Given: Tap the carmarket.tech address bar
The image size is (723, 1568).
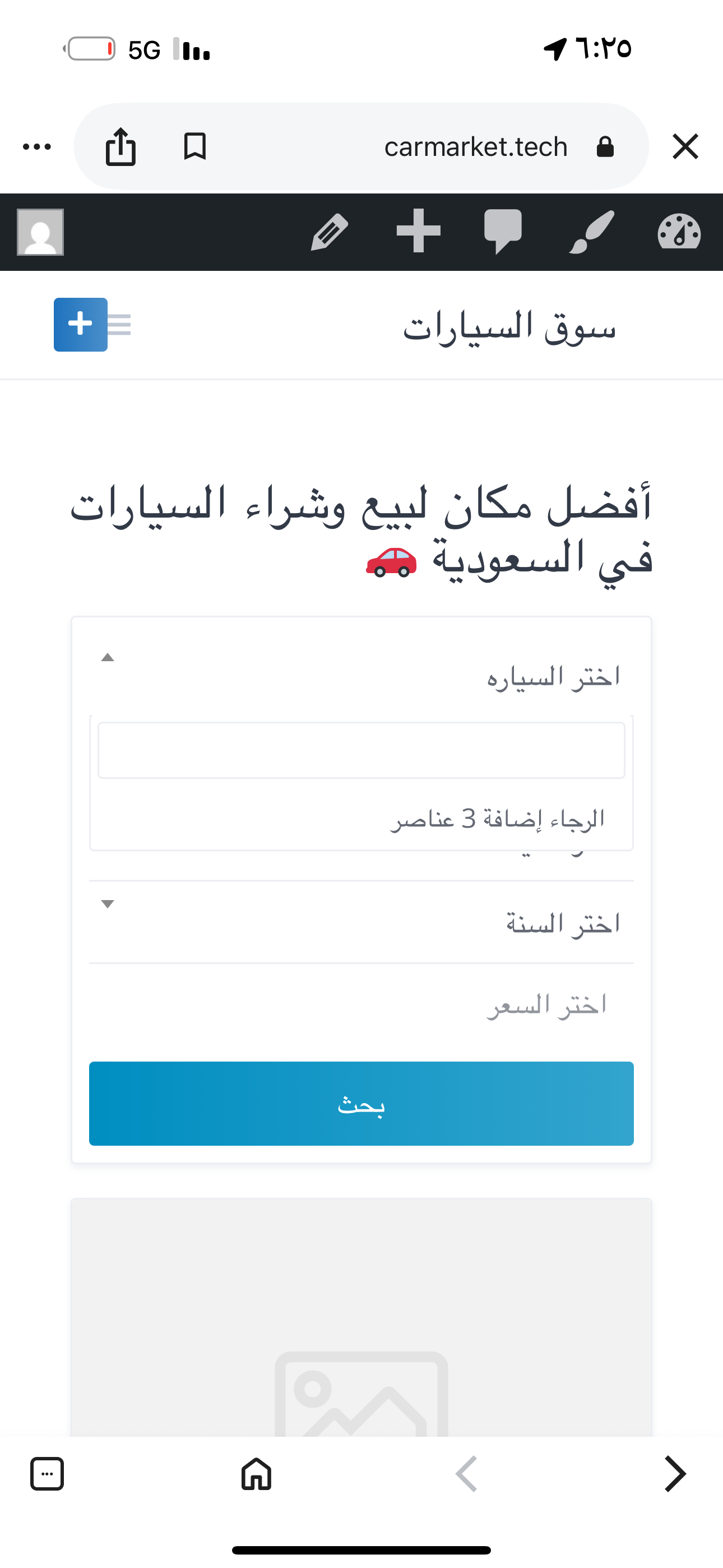Looking at the screenshot, I should click(x=475, y=147).
